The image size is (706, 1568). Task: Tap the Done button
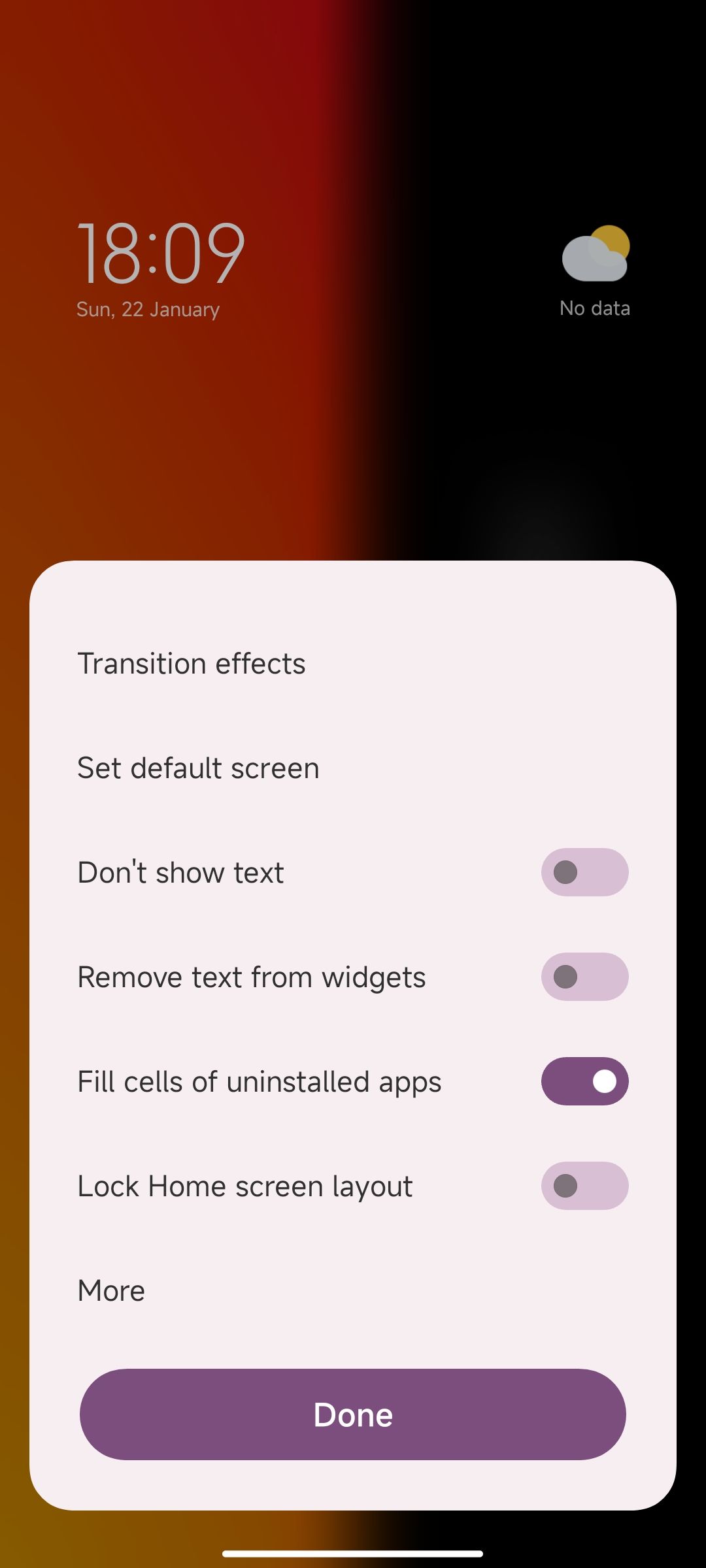(x=353, y=1414)
